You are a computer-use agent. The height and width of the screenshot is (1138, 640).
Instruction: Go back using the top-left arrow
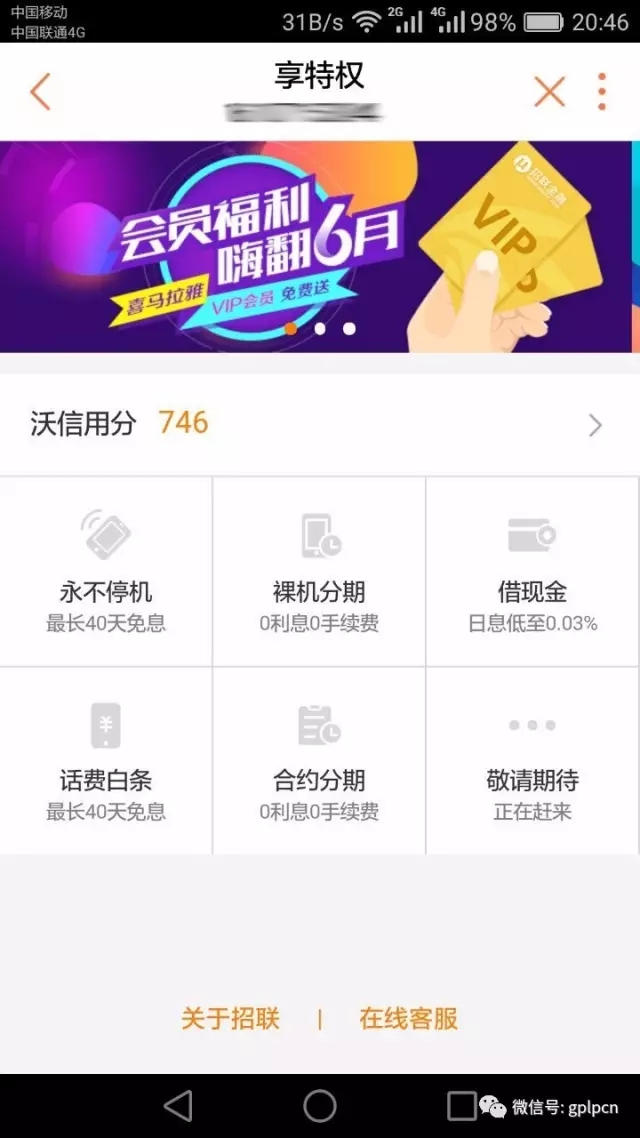tap(40, 92)
